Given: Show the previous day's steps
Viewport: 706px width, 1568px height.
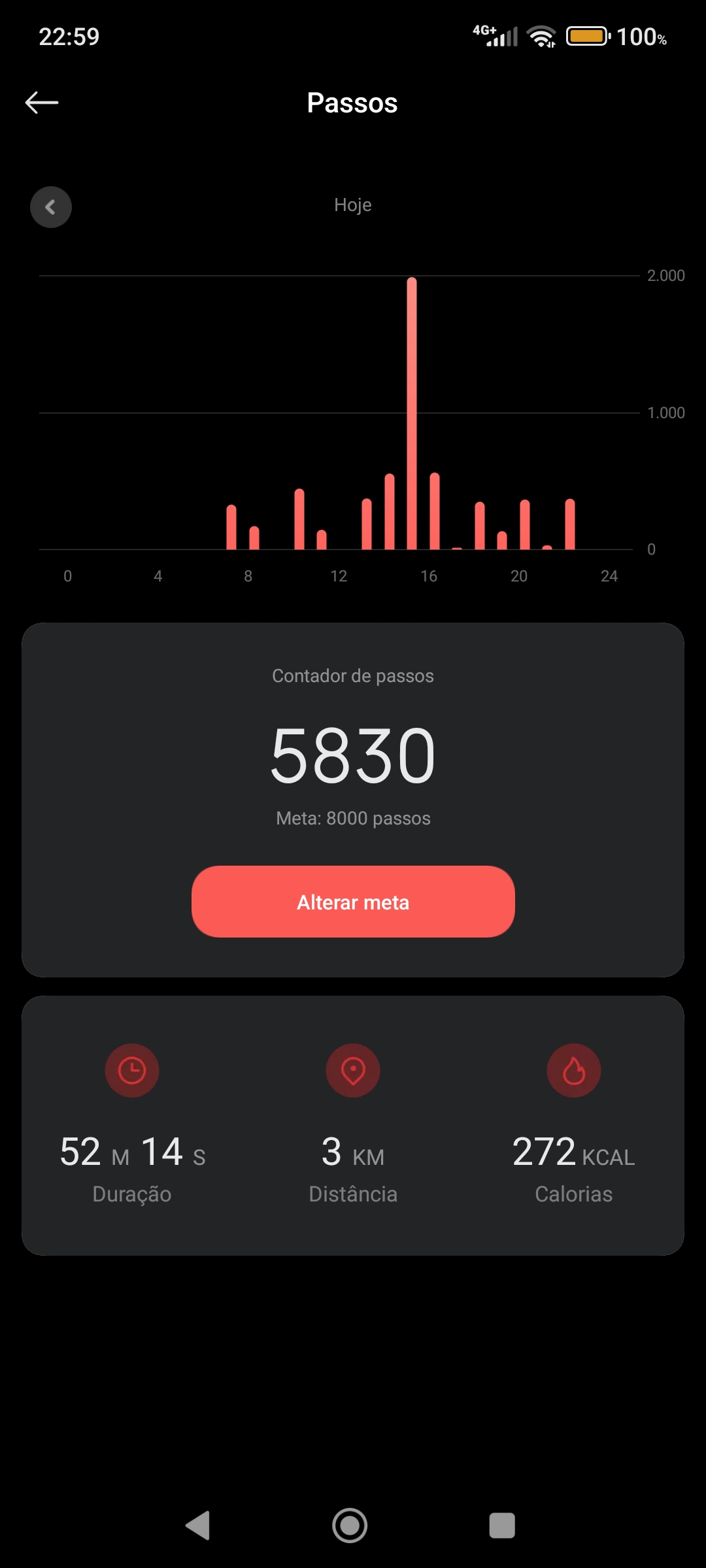Looking at the screenshot, I should [51, 207].
